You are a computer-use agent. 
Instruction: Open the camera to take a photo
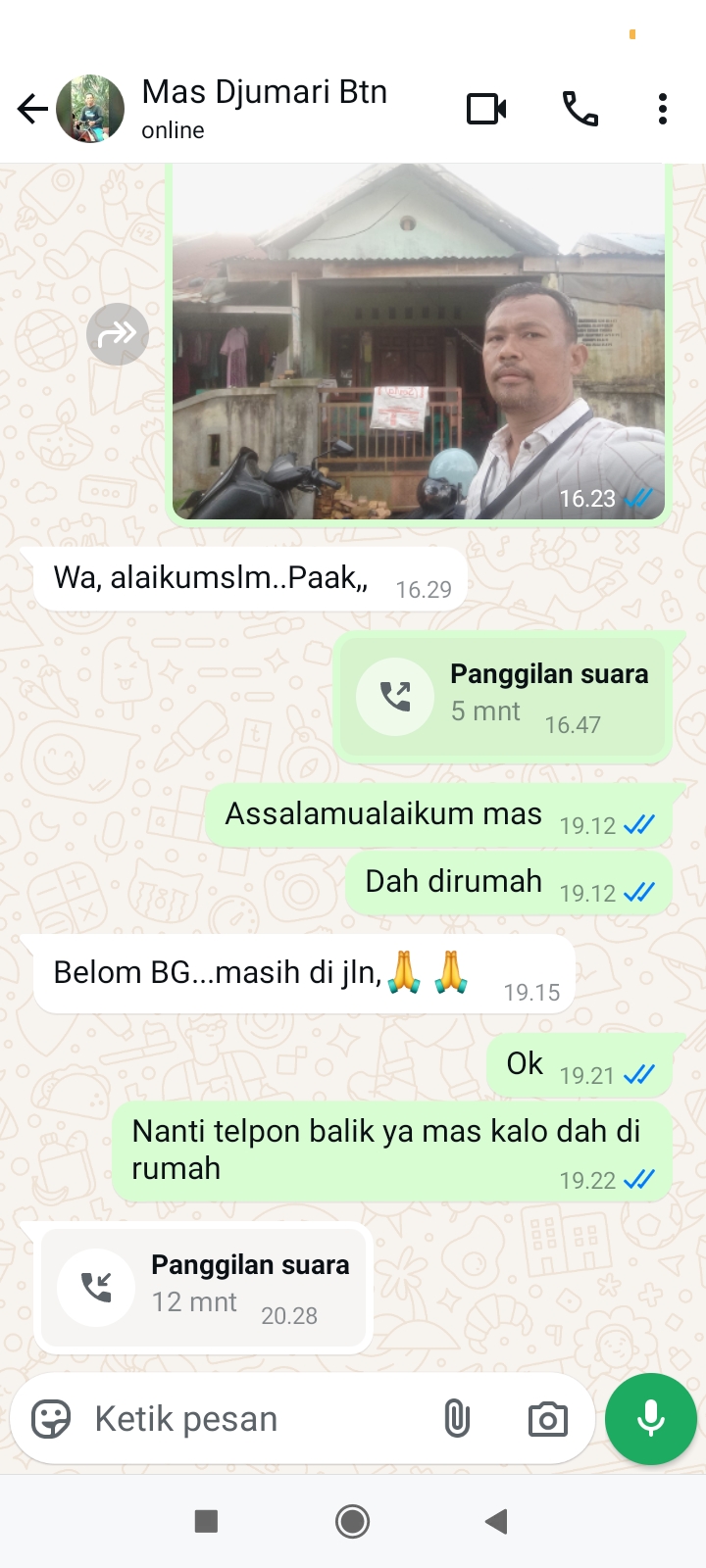pyautogui.click(x=547, y=1418)
